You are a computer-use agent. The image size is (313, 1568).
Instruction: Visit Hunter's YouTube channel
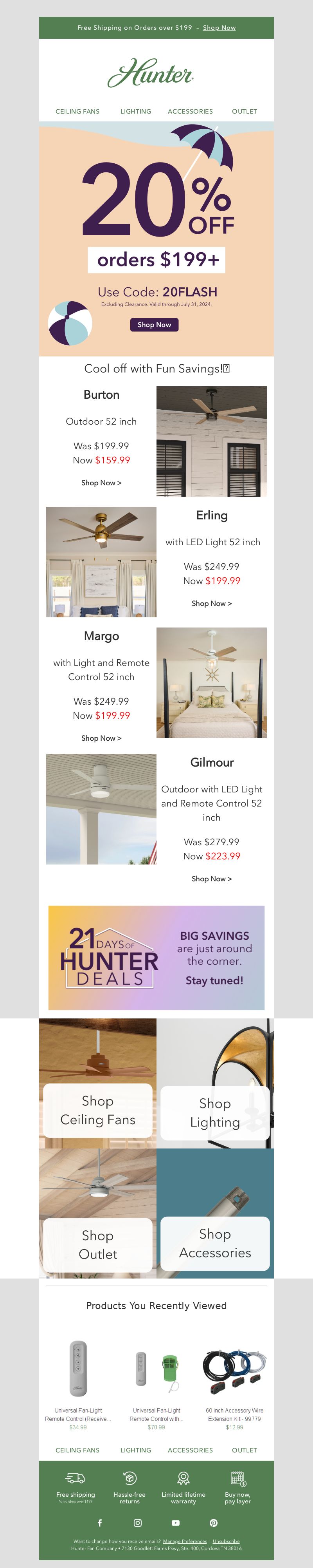[x=176, y=1523]
